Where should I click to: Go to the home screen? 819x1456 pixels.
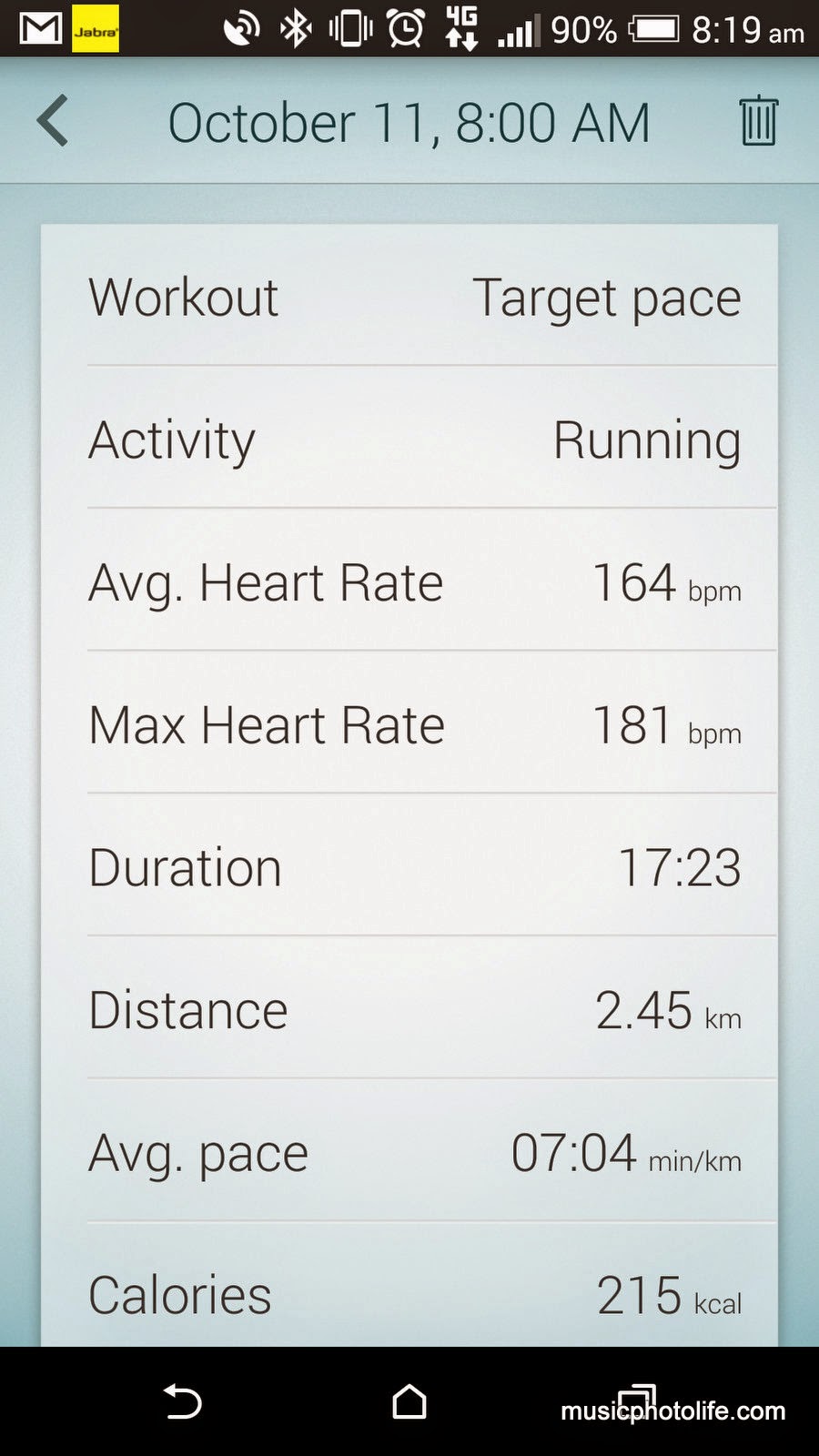(409, 1401)
